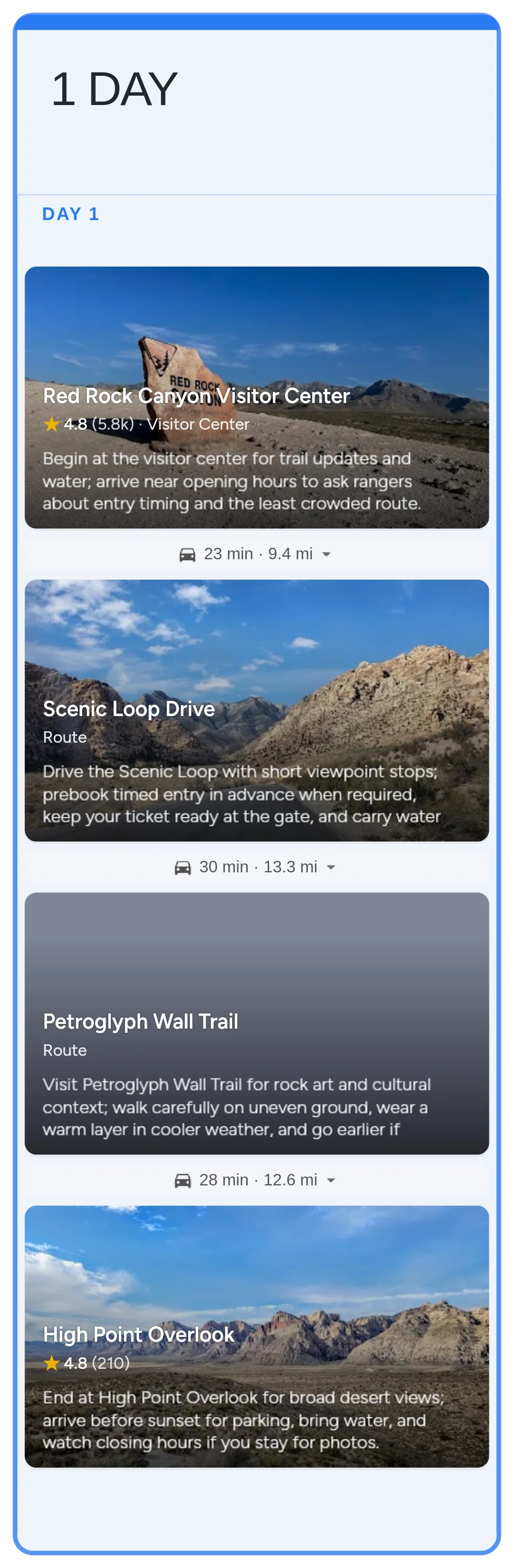Open the Scenic Loop Drive card
Screen dimensions: 514x1568
tap(256, 710)
